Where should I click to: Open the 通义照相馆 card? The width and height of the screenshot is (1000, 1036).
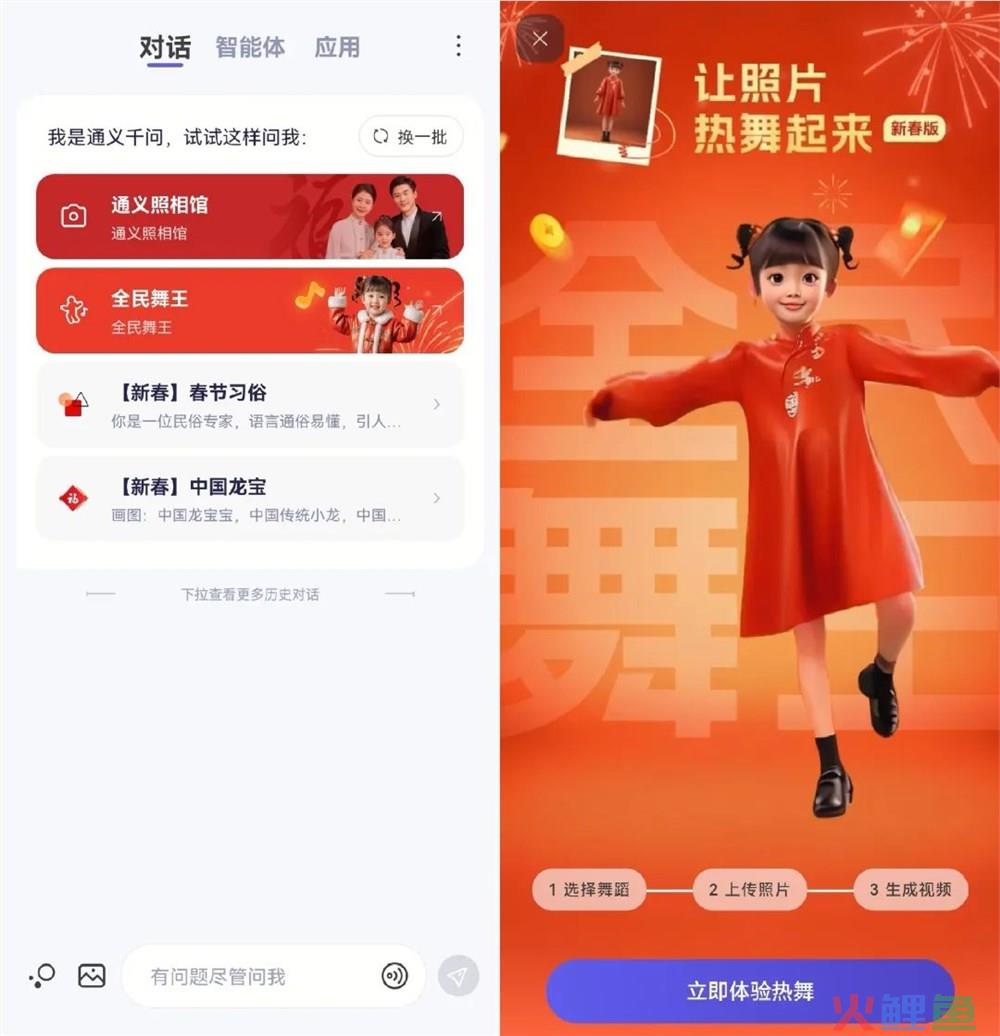250,217
